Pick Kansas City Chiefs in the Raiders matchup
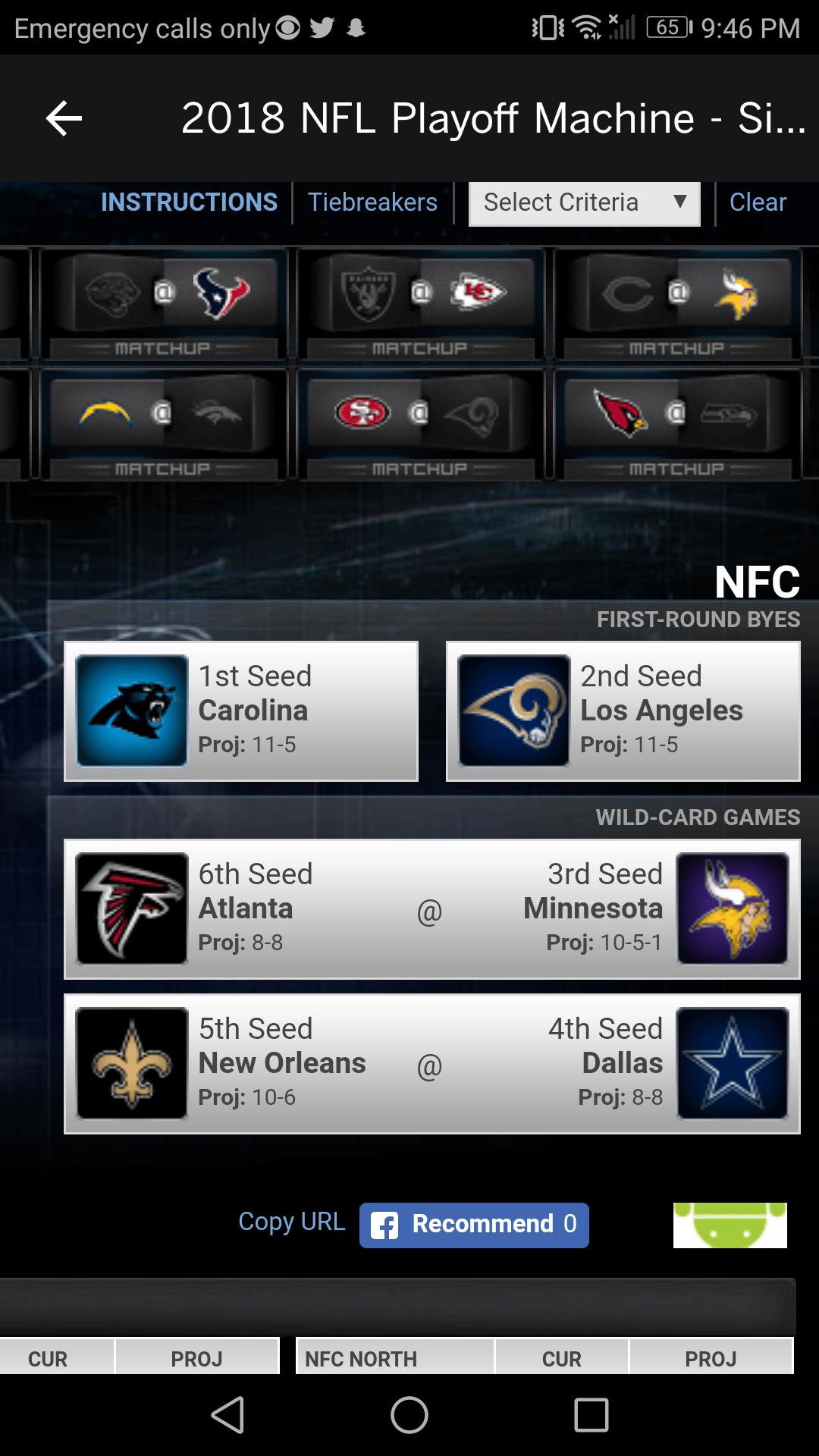The width and height of the screenshot is (819, 1456). (478, 293)
